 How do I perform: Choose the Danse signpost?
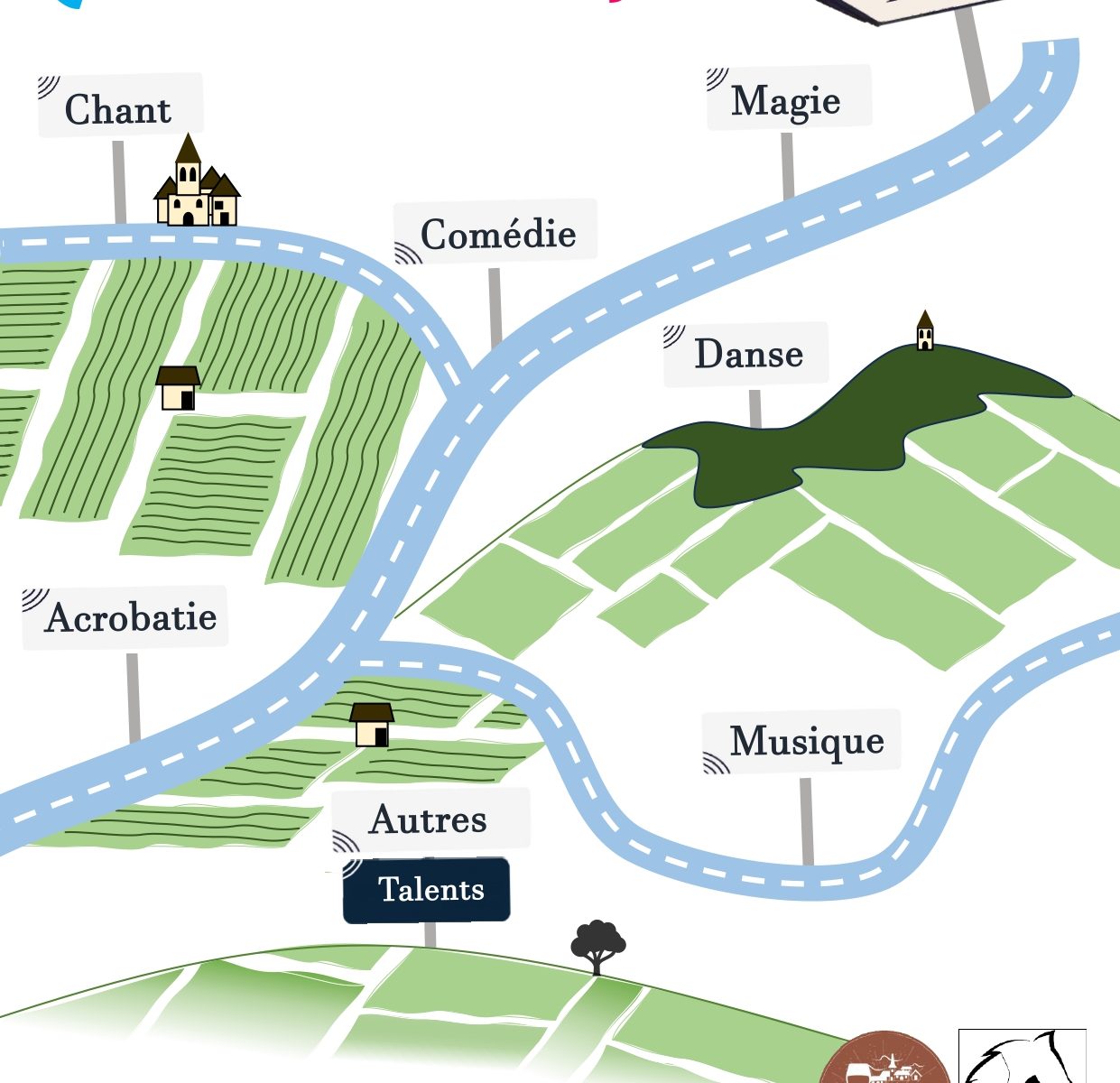point(748,354)
